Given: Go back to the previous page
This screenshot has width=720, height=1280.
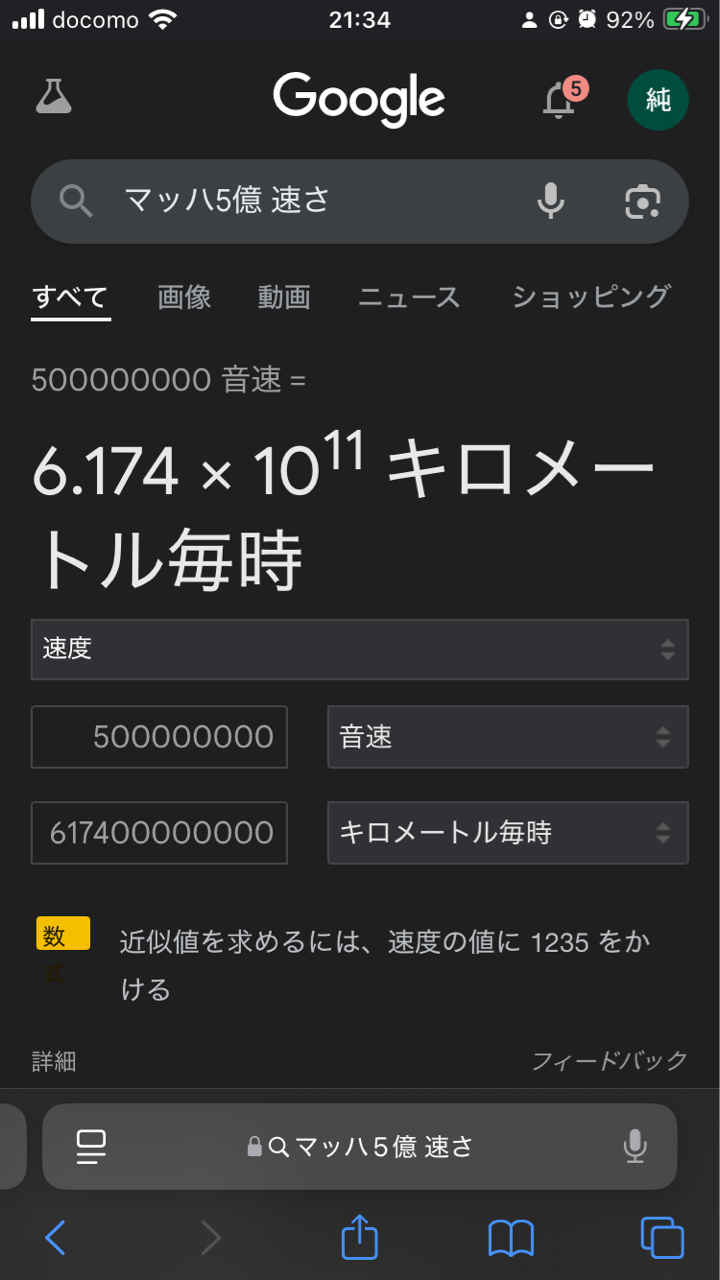Looking at the screenshot, I should [56, 1238].
